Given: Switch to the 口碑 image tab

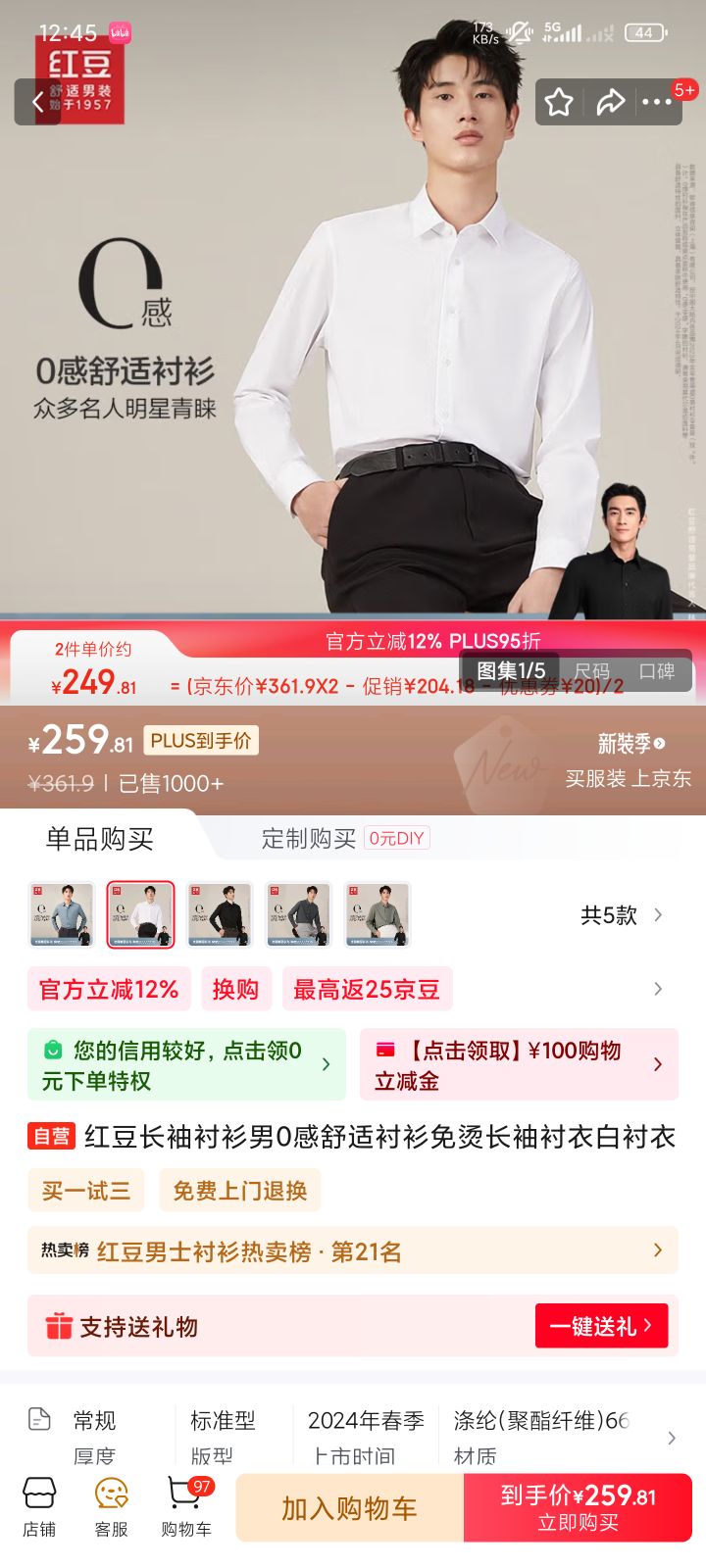Looking at the screenshot, I should coord(656,671).
